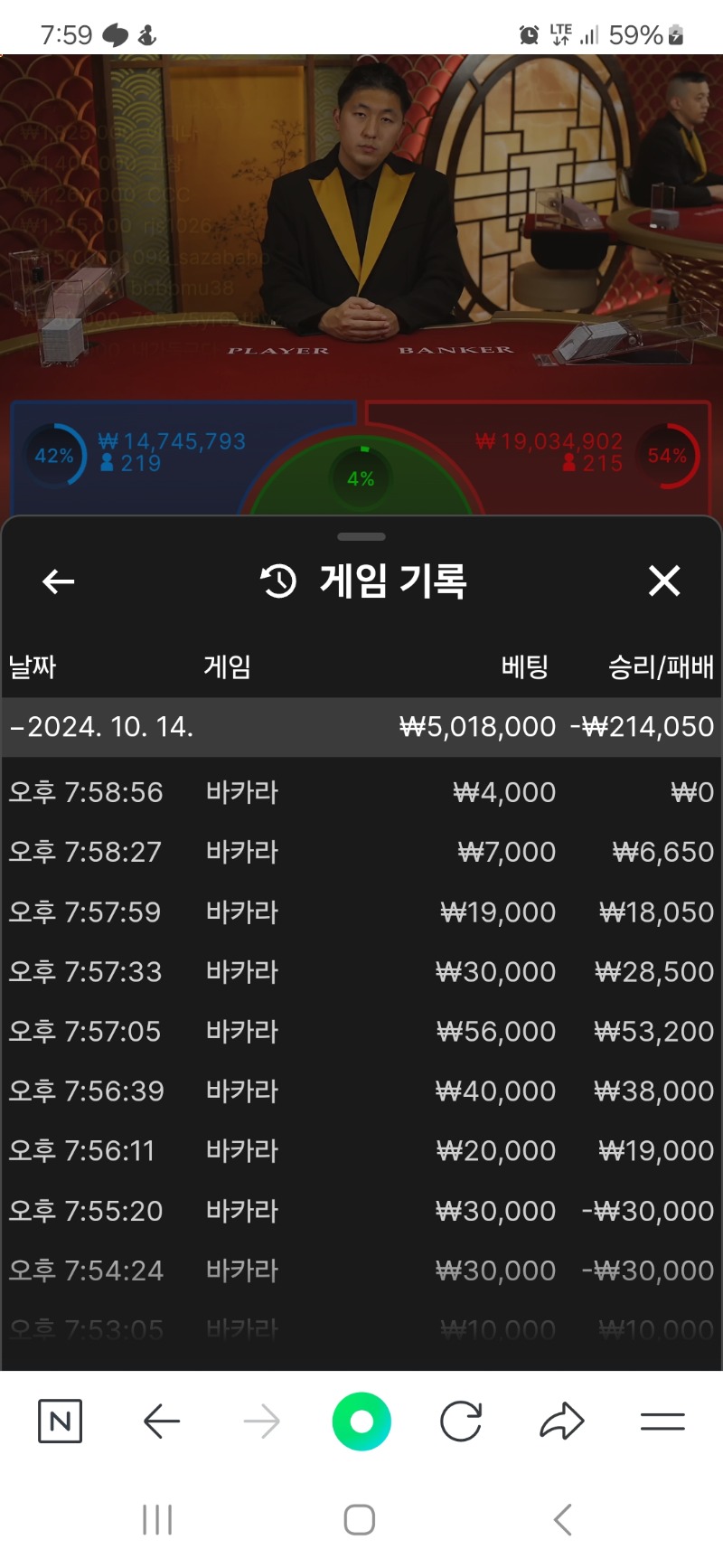Open the 오후 7:55:20 game record

(361, 1210)
